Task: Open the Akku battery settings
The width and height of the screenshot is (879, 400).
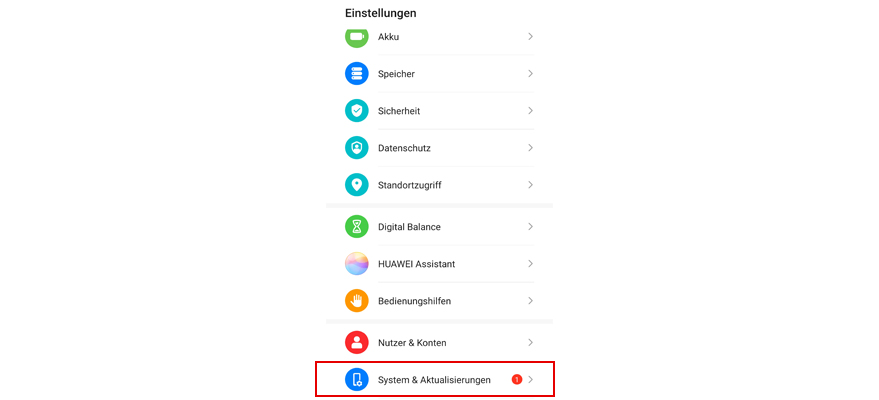Action: pos(438,37)
